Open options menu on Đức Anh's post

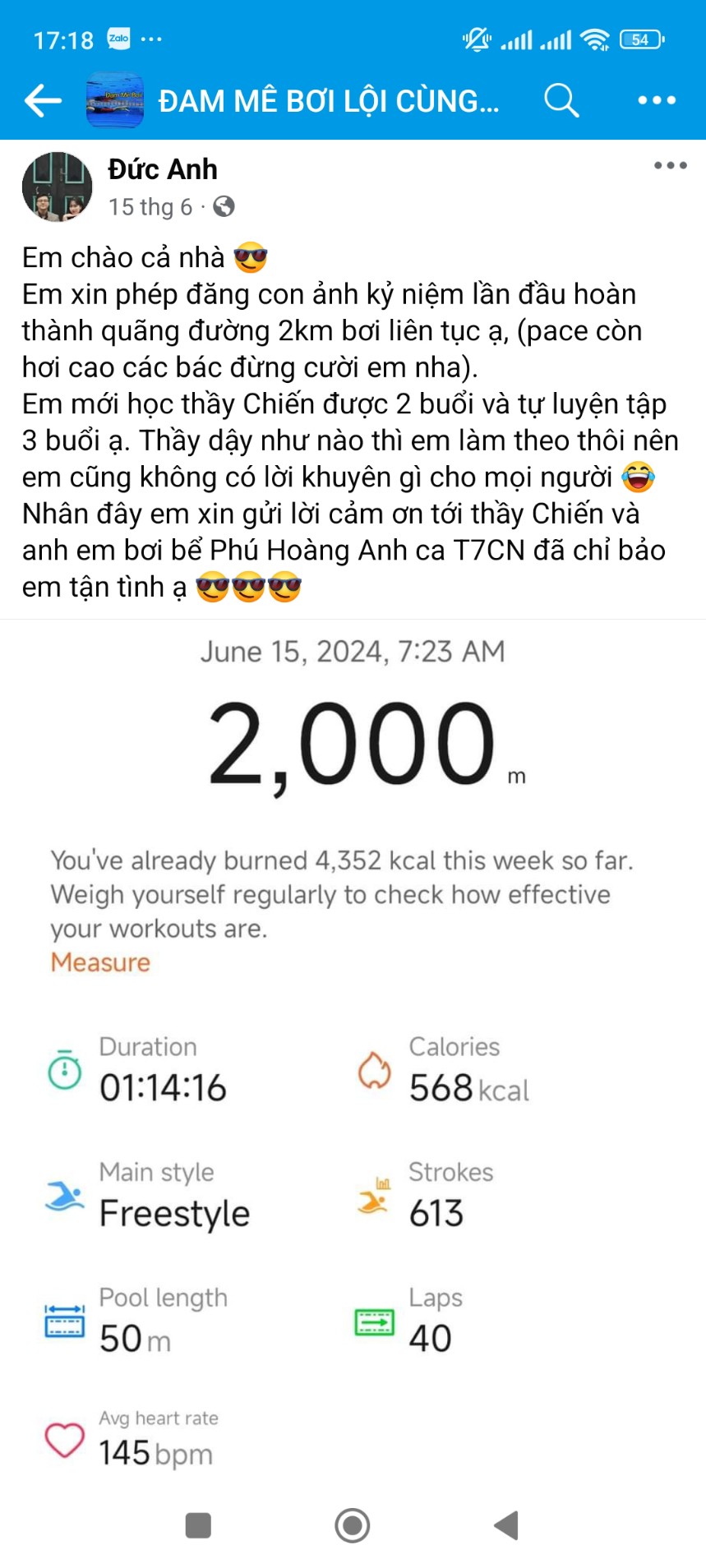(670, 166)
